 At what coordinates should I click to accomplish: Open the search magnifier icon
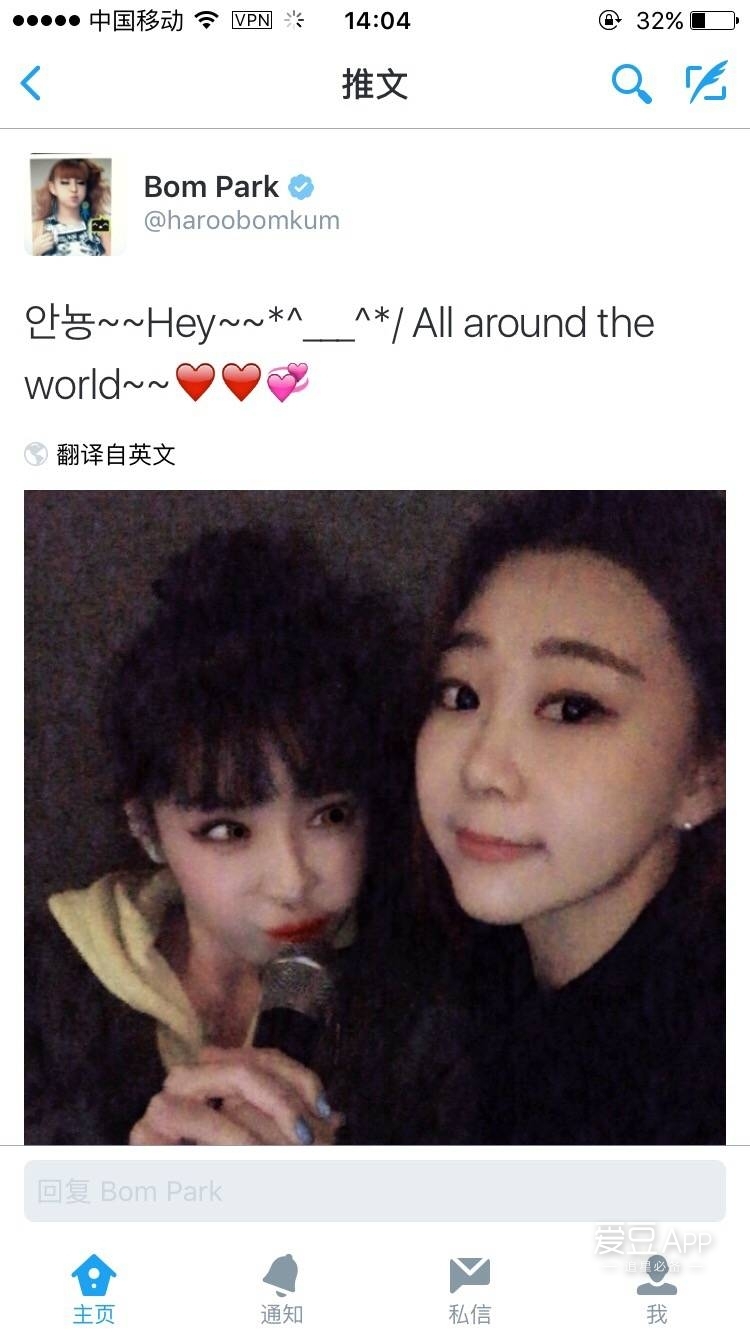pos(631,84)
